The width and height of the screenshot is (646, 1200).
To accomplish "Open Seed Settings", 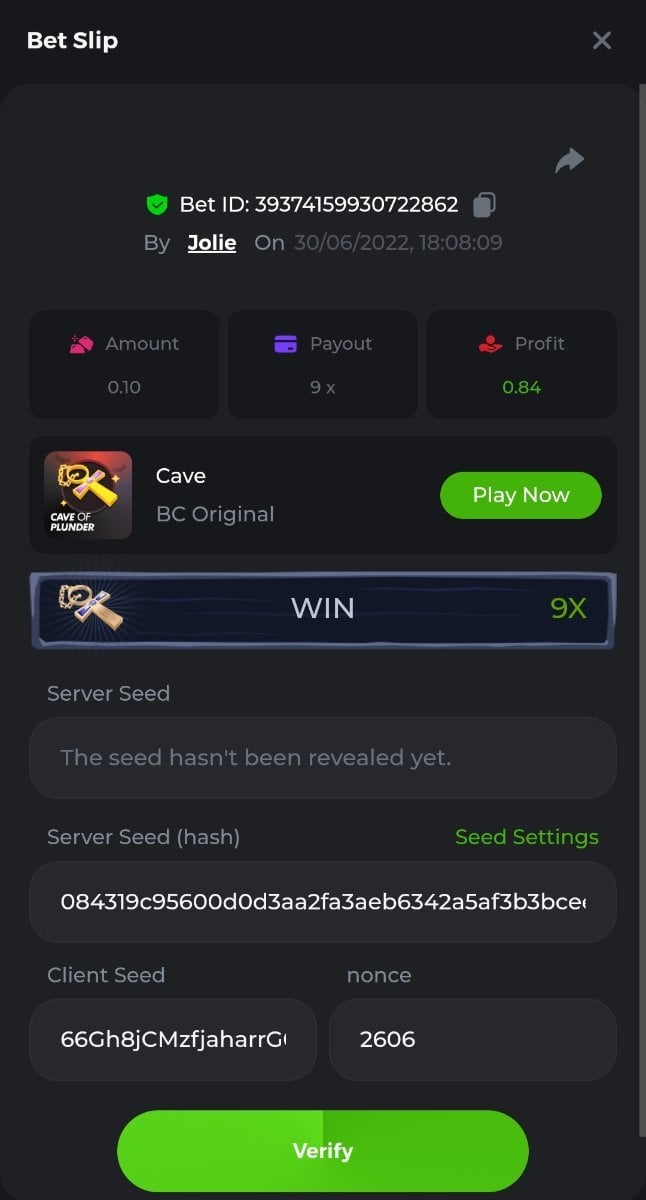I will coord(526,837).
